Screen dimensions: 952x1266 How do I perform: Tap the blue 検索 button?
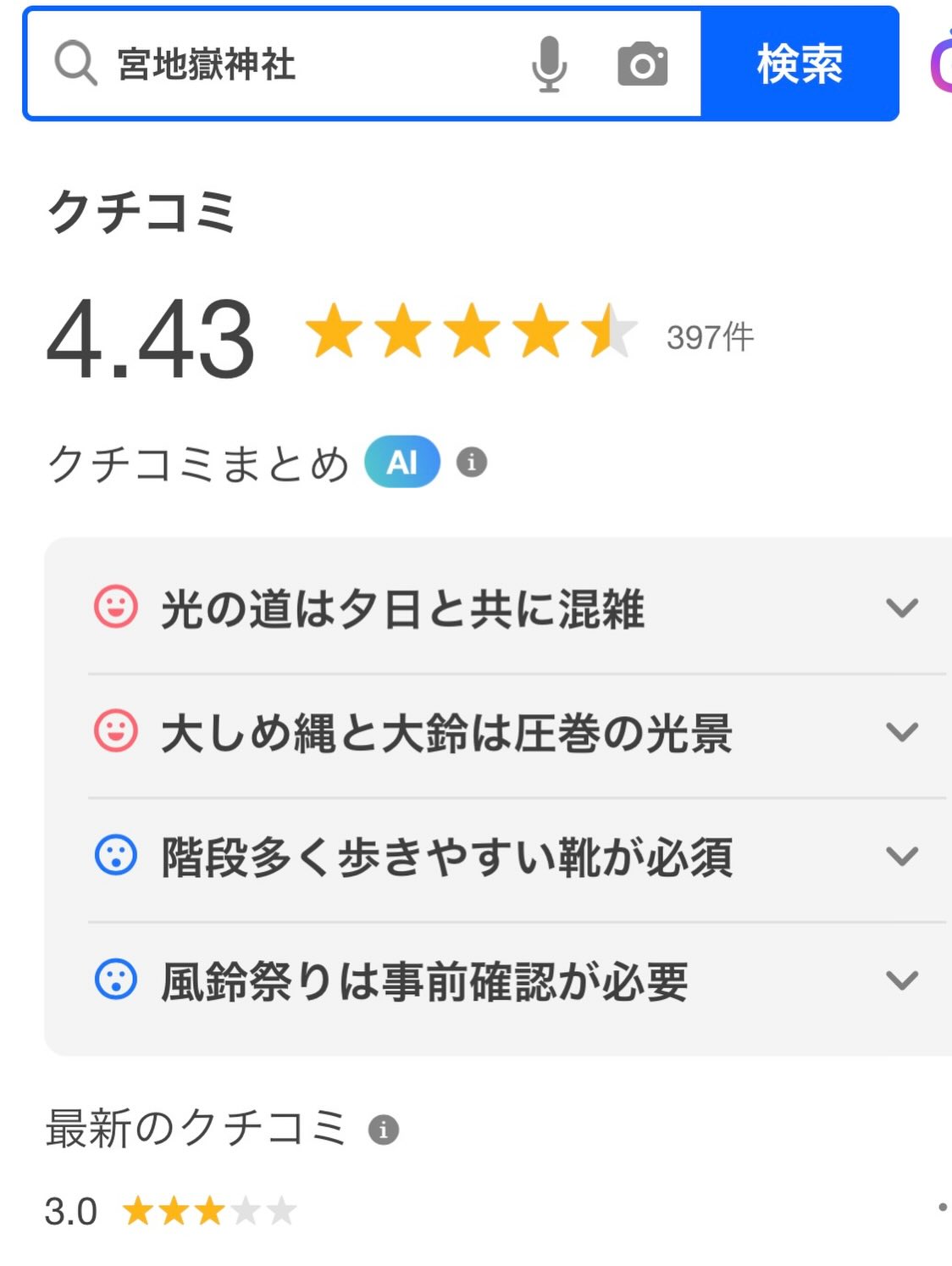[x=800, y=64]
